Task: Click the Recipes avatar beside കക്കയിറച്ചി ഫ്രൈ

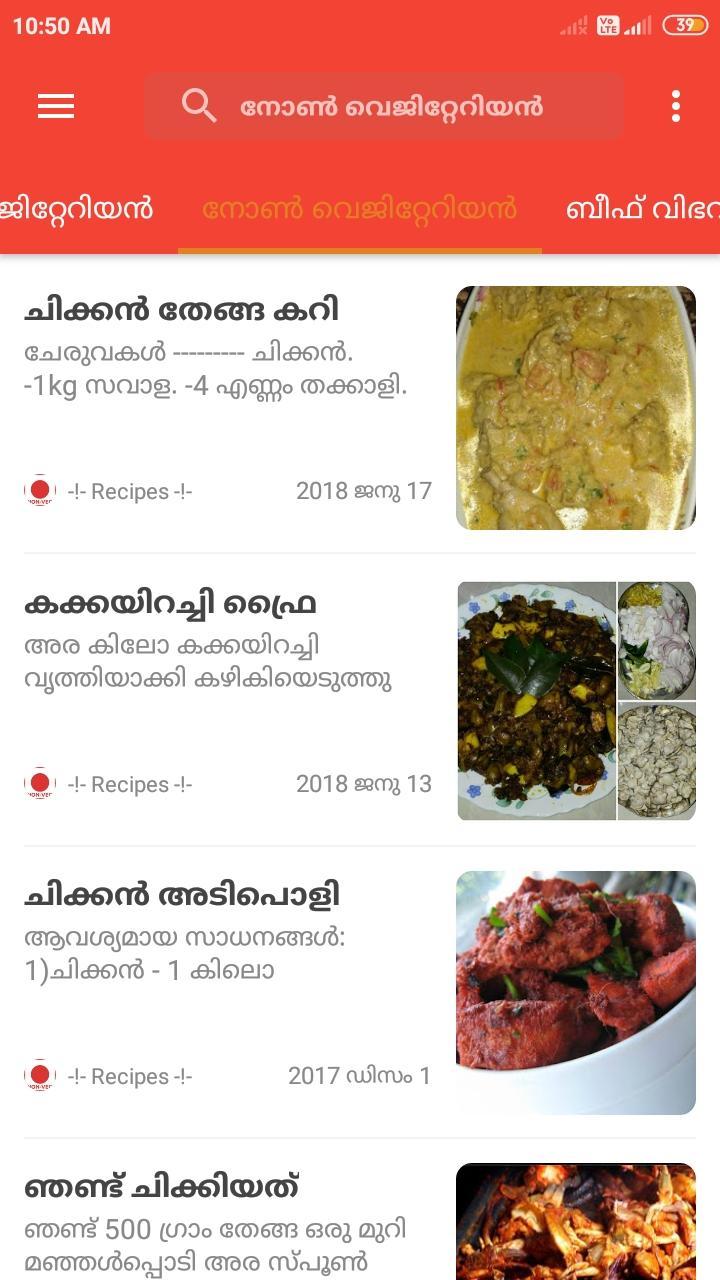Action: [38, 784]
